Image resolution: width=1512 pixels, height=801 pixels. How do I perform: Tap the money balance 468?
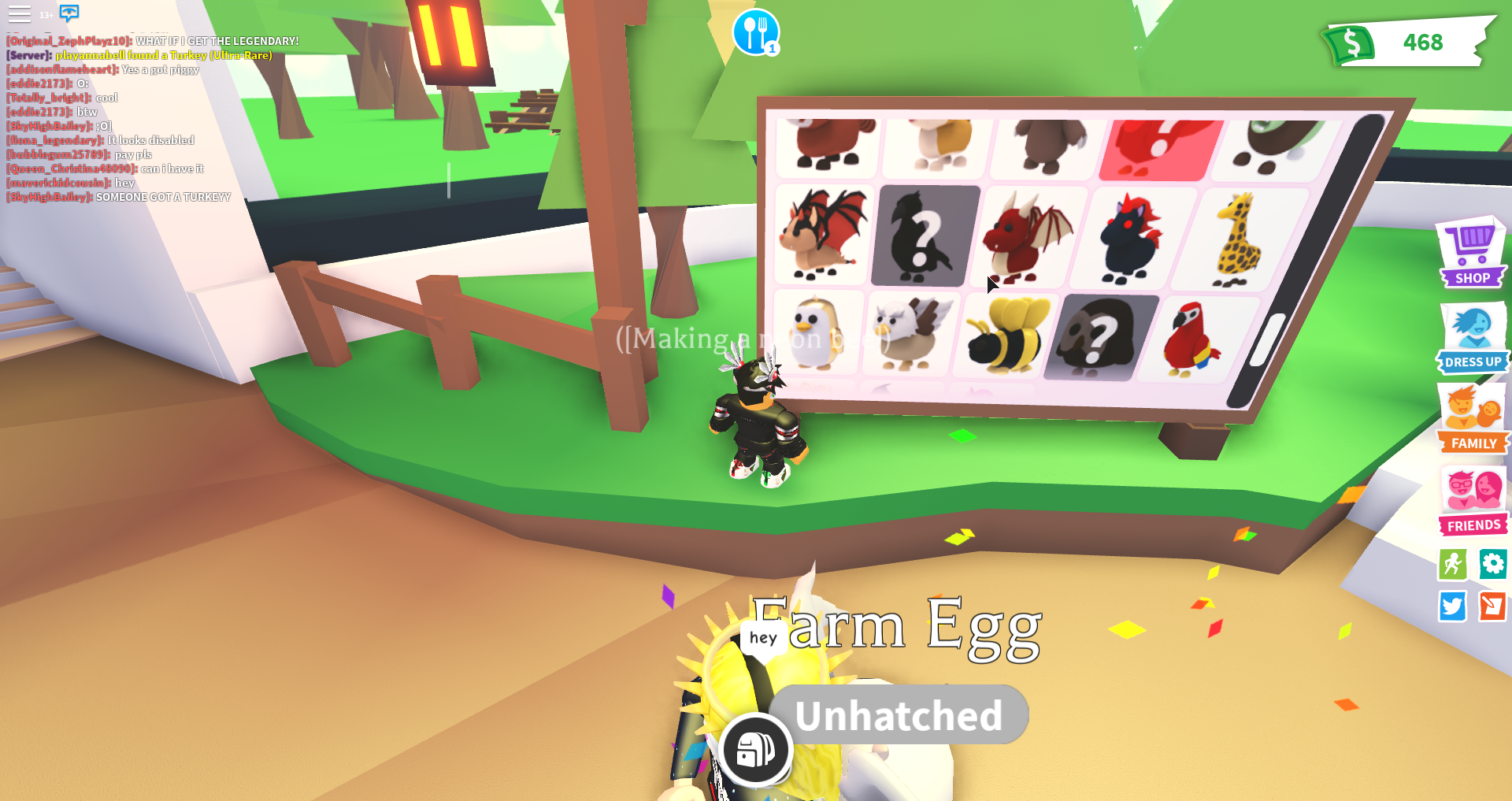click(x=1410, y=43)
